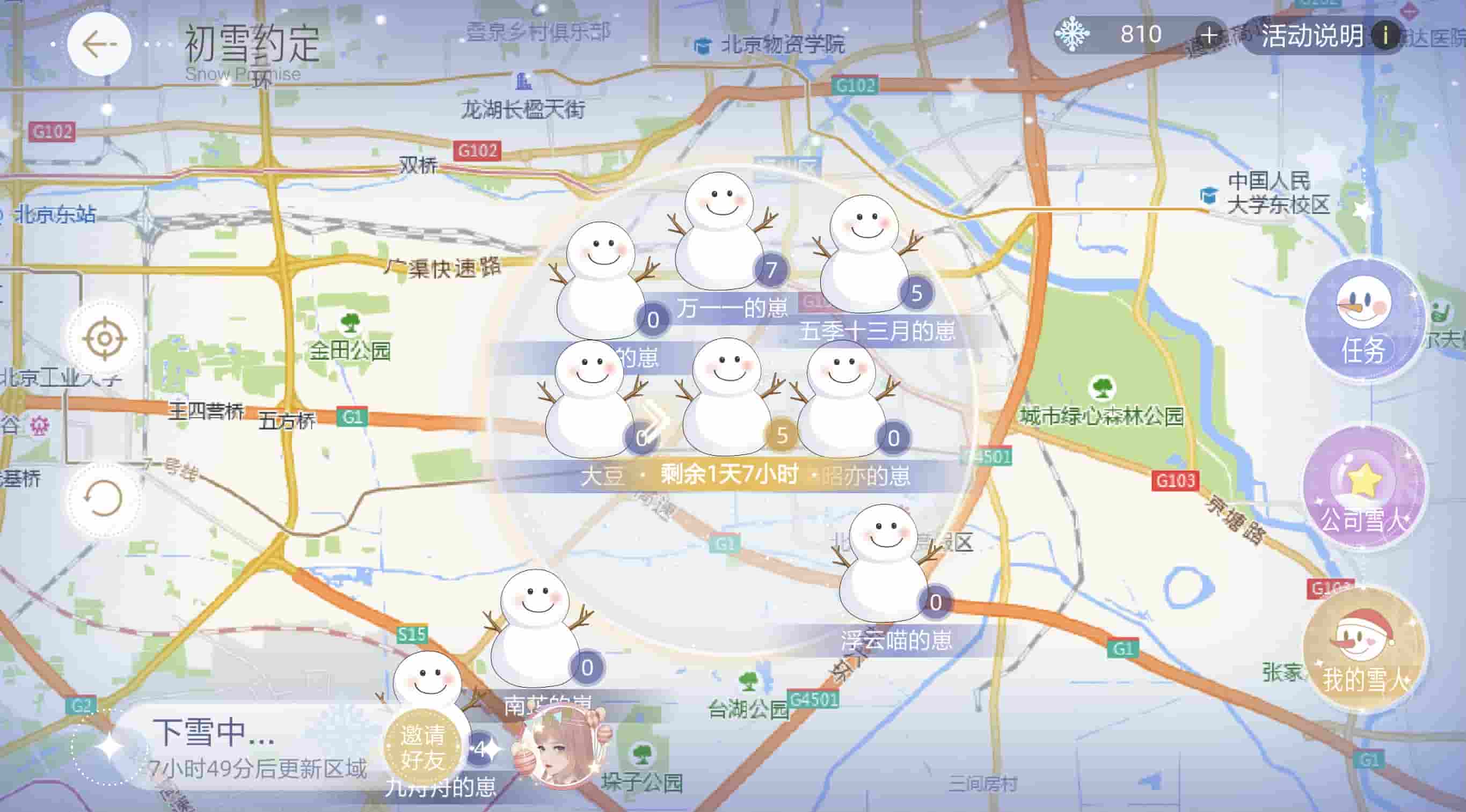This screenshot has width=1466, height=812.
Task: Select the 昭亦的崽 snowman
Action: [842, 401]
